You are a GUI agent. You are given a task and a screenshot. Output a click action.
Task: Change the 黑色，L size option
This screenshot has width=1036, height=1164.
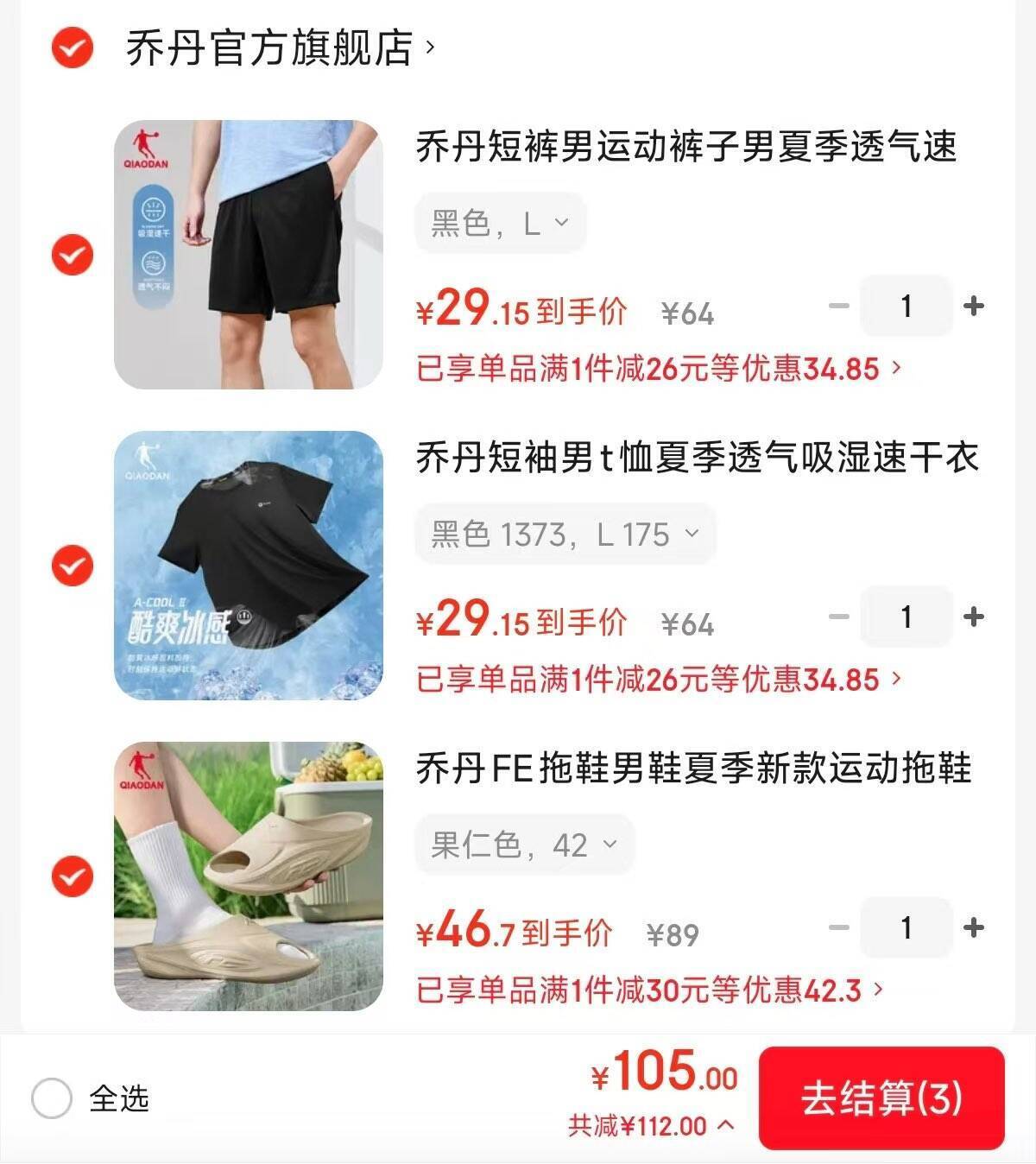pyautogui.click(x=500, y=224)
